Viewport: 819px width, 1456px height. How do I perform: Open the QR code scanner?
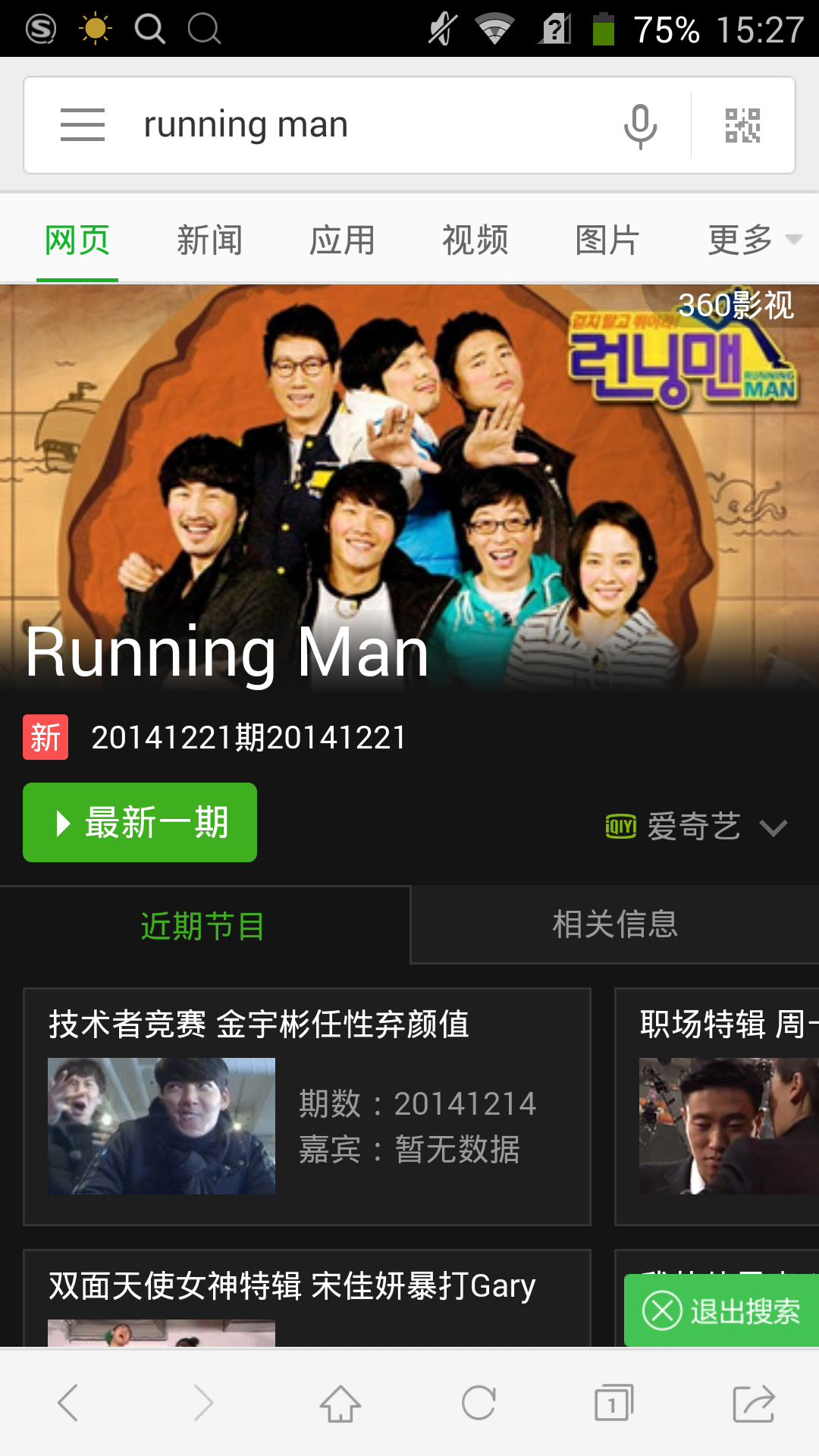click(742, 126)
